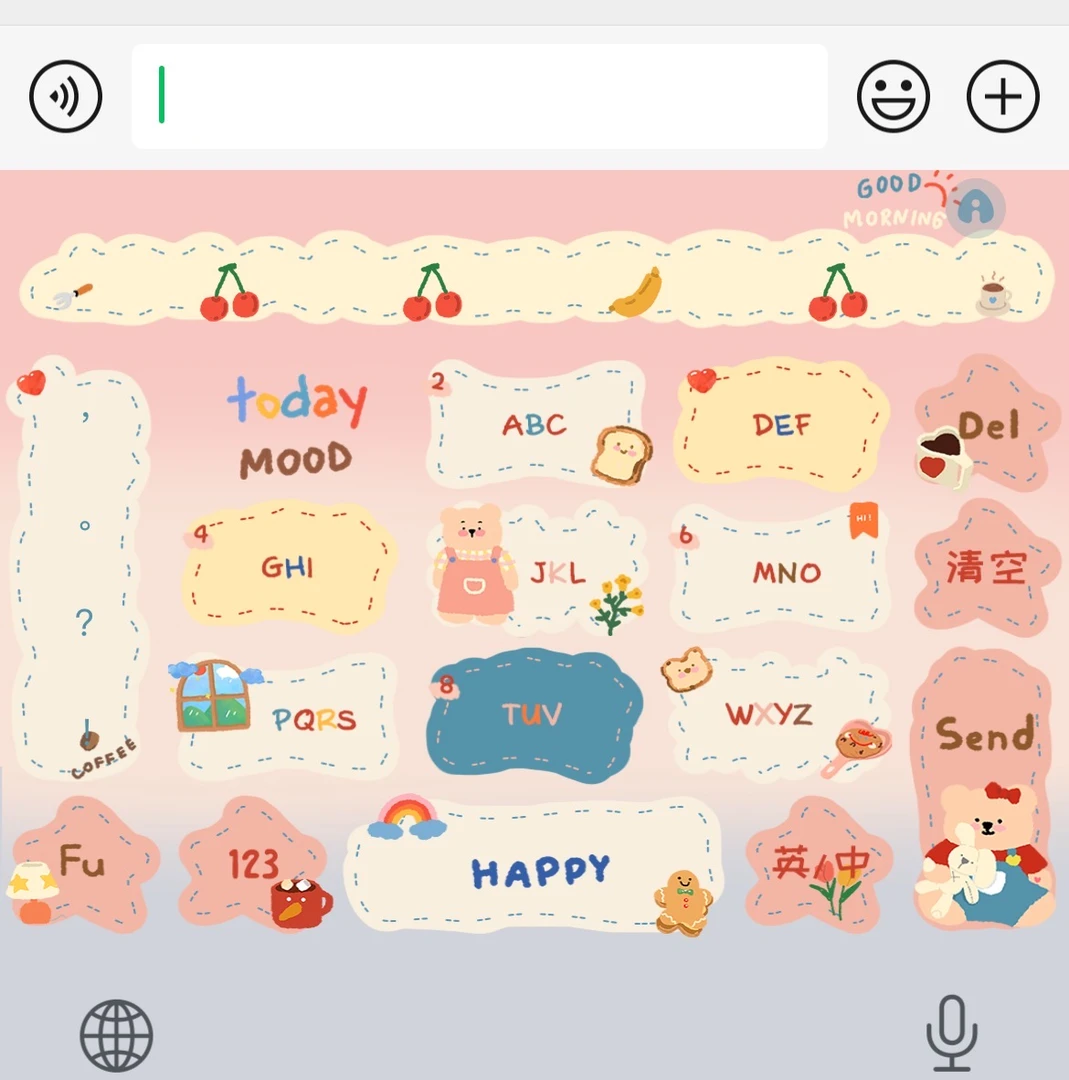Tap the plus icon to add attachments
This screenshot has width=1069, height=1080.
[1003, 95]
